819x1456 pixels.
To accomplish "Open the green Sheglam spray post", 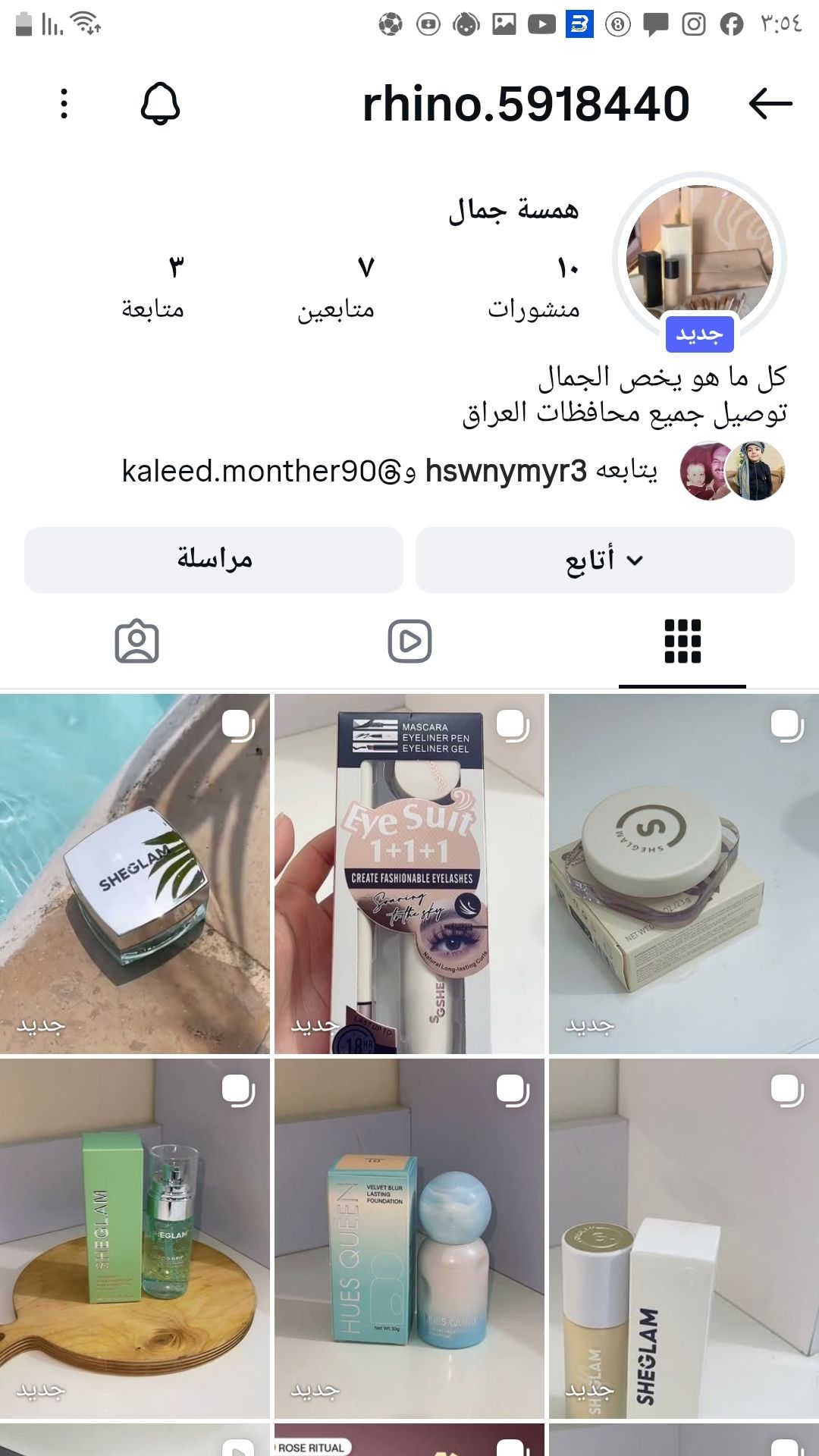I will (x=135, y=1238).
